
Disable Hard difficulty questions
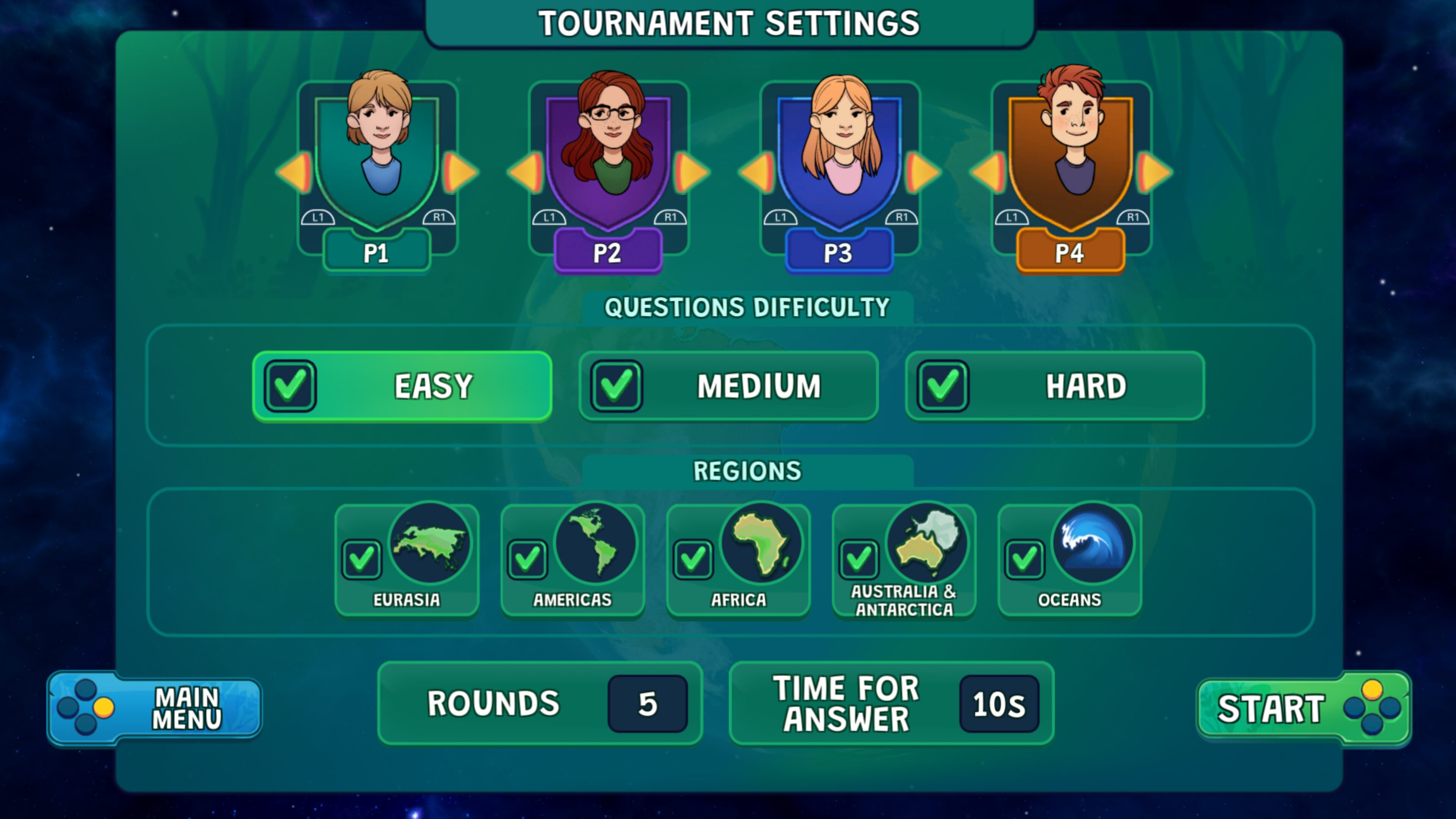point(942,386)
